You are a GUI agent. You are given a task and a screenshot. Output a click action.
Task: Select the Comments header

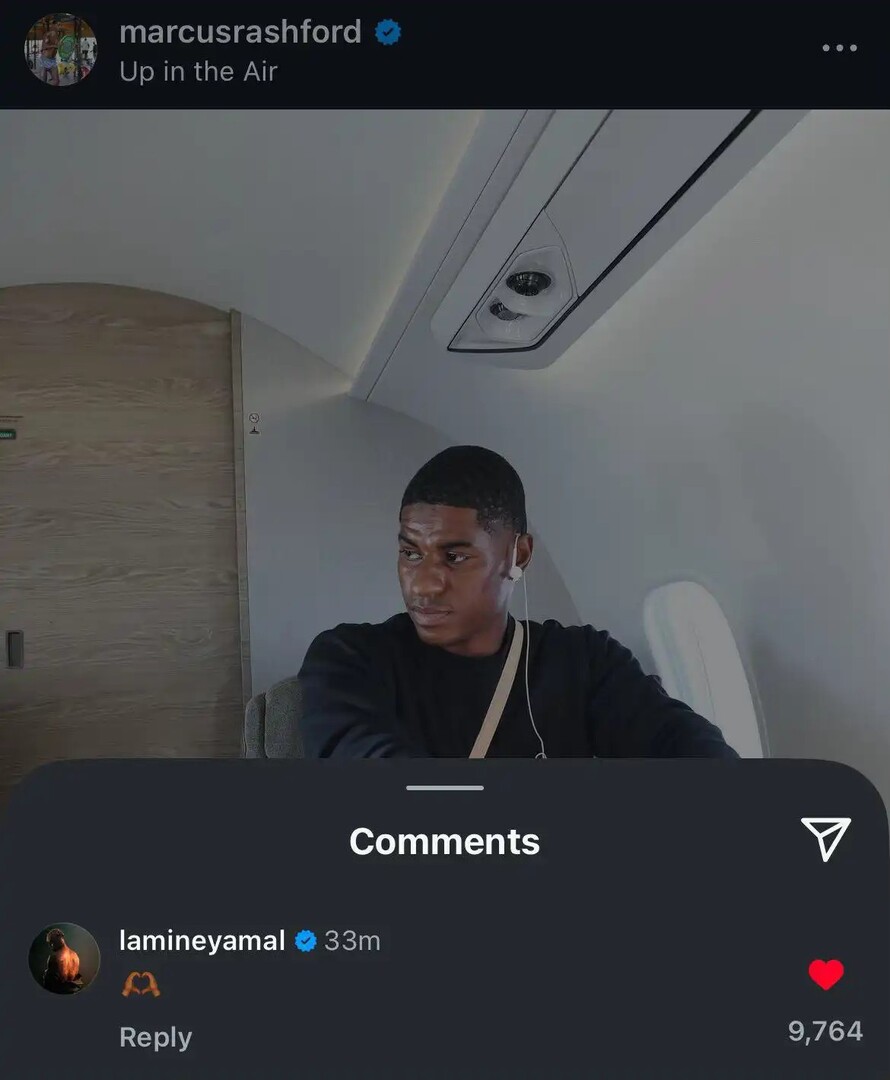444,842
